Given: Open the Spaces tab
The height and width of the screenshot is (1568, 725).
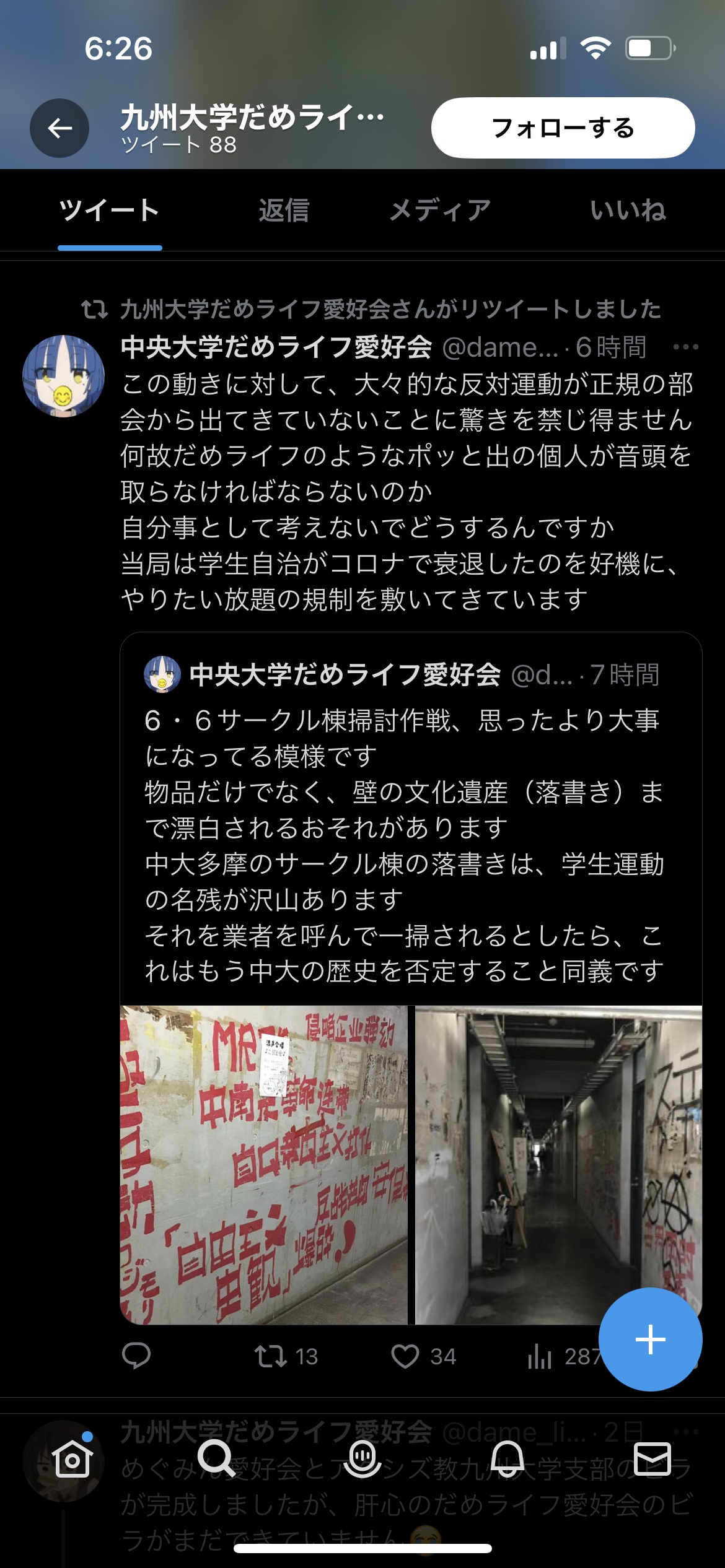Looking at the screenshot, I should (x=362, y=1460).
